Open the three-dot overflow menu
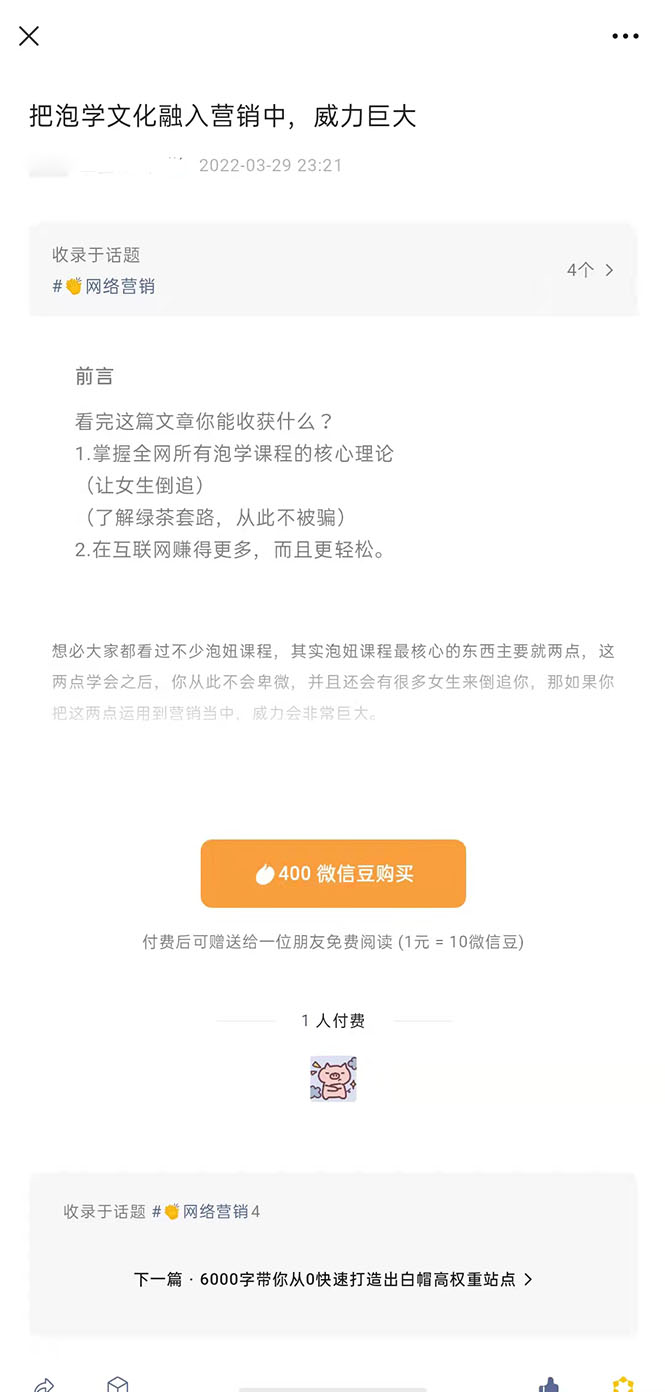665x1392 pixels. click(x=625, y=36)
